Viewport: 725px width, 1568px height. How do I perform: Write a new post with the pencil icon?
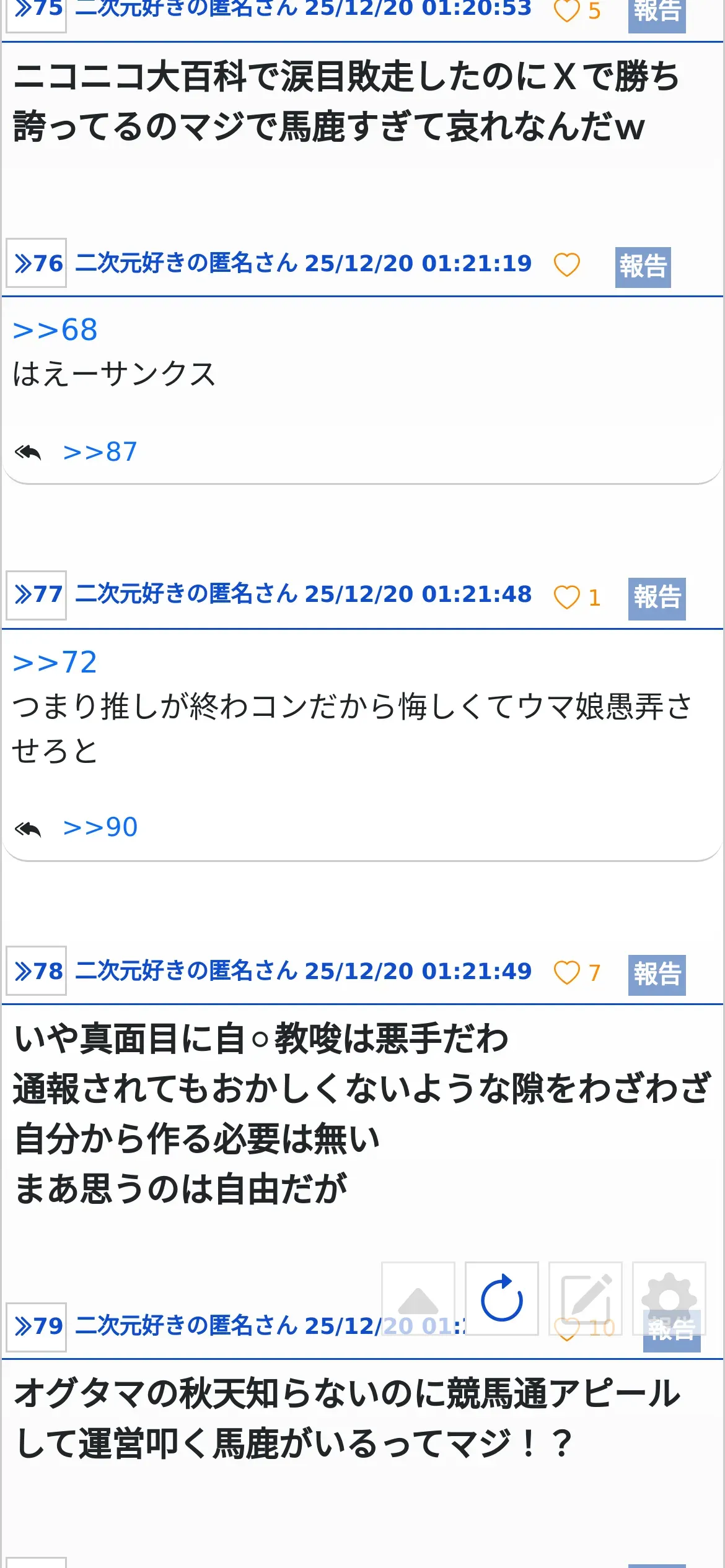[586, 1299]
